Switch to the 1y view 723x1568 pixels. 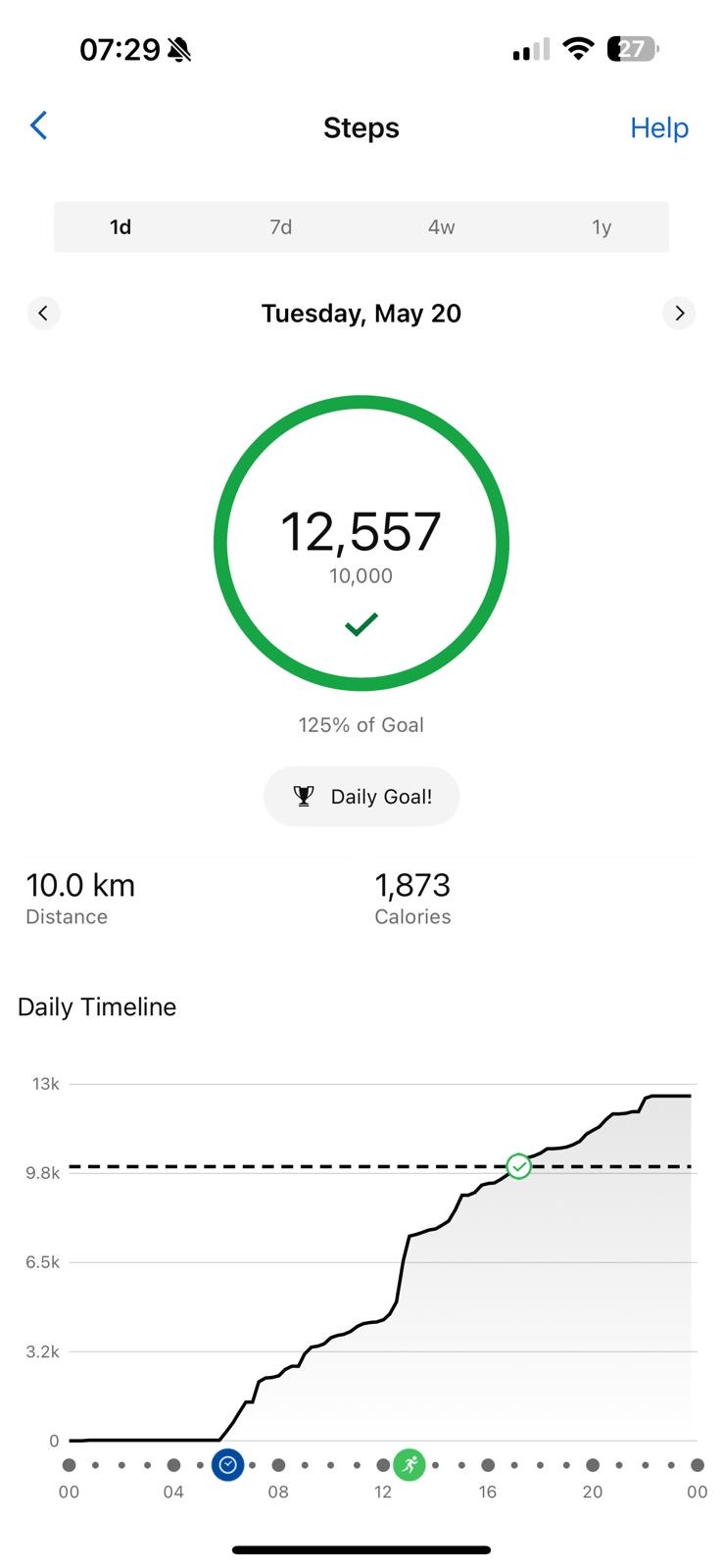point(602,227)
